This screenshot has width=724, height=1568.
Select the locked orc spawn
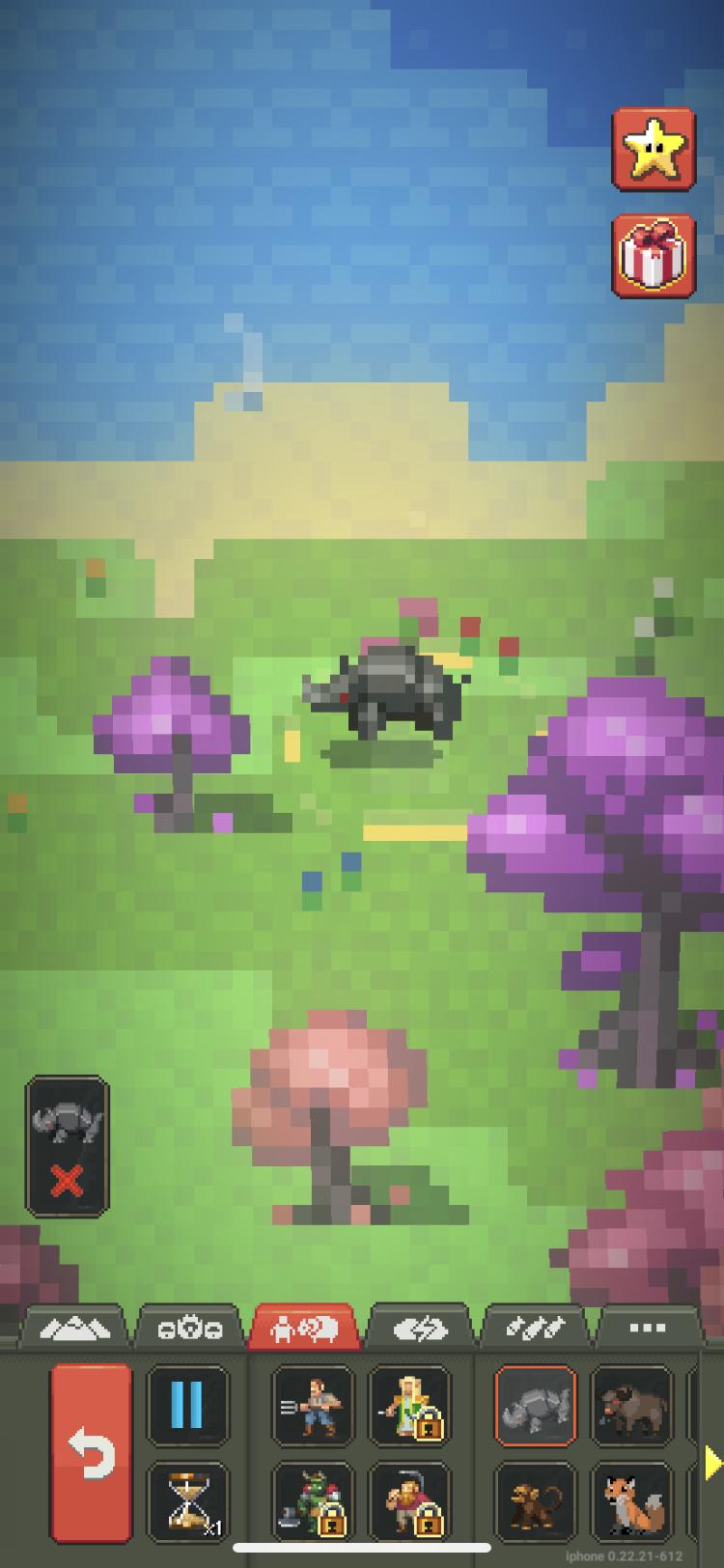click(313, 1501)
